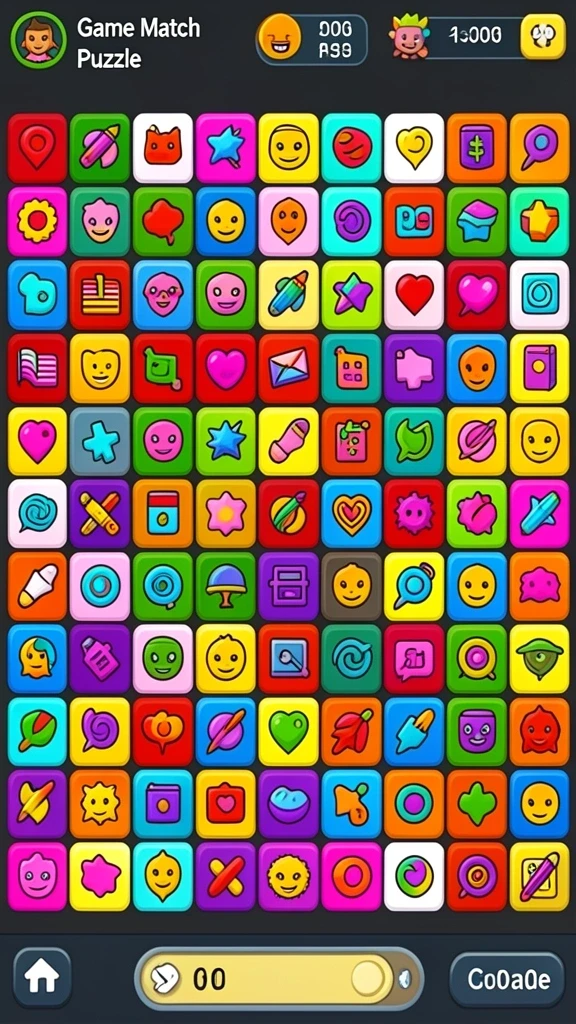This screenshot has height=1024, width=576.
Task: Pick the purple tile with blue bowl
Action: coord(289,804)
